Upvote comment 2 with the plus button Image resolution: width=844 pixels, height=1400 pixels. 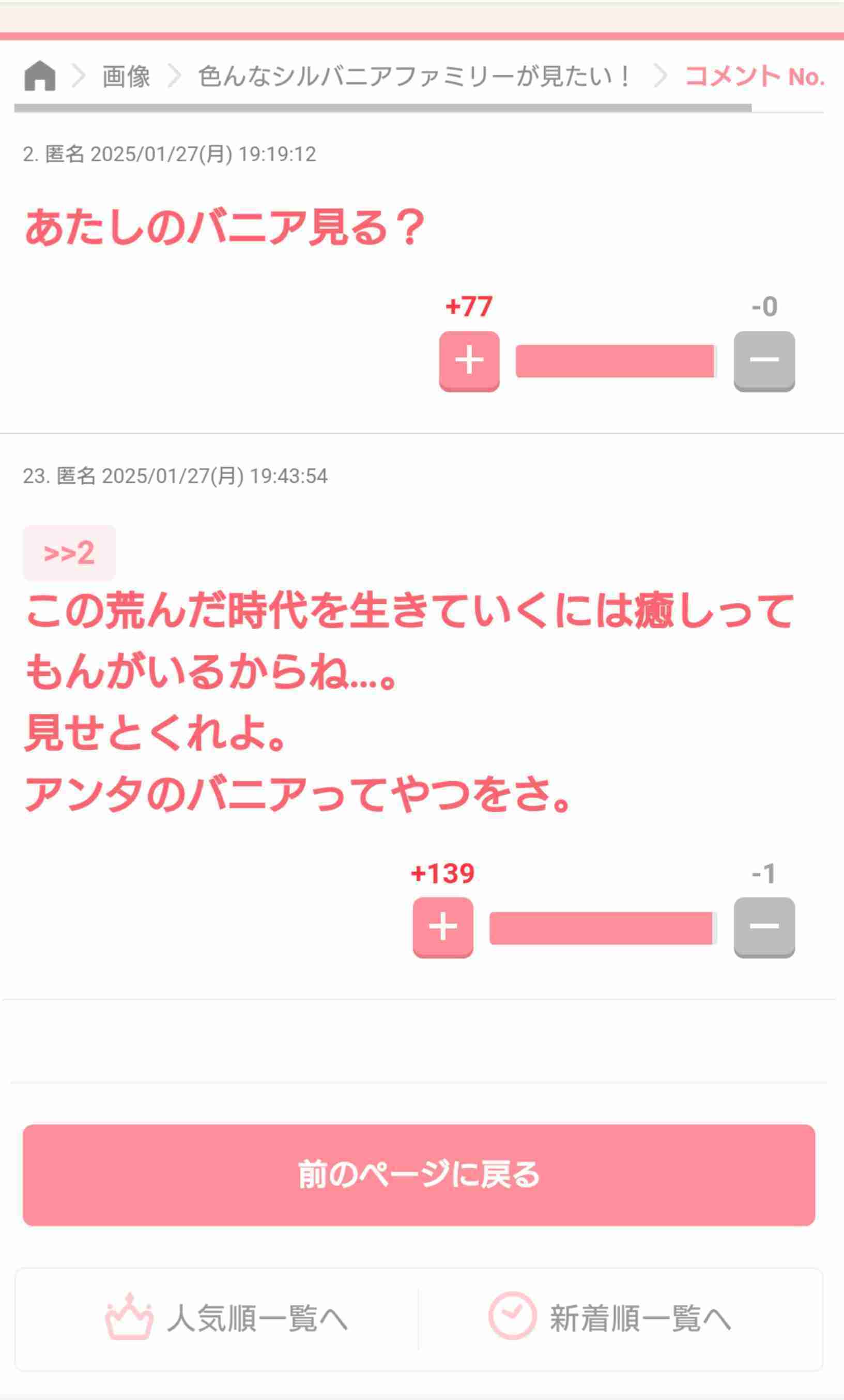[x=469, y=361]
